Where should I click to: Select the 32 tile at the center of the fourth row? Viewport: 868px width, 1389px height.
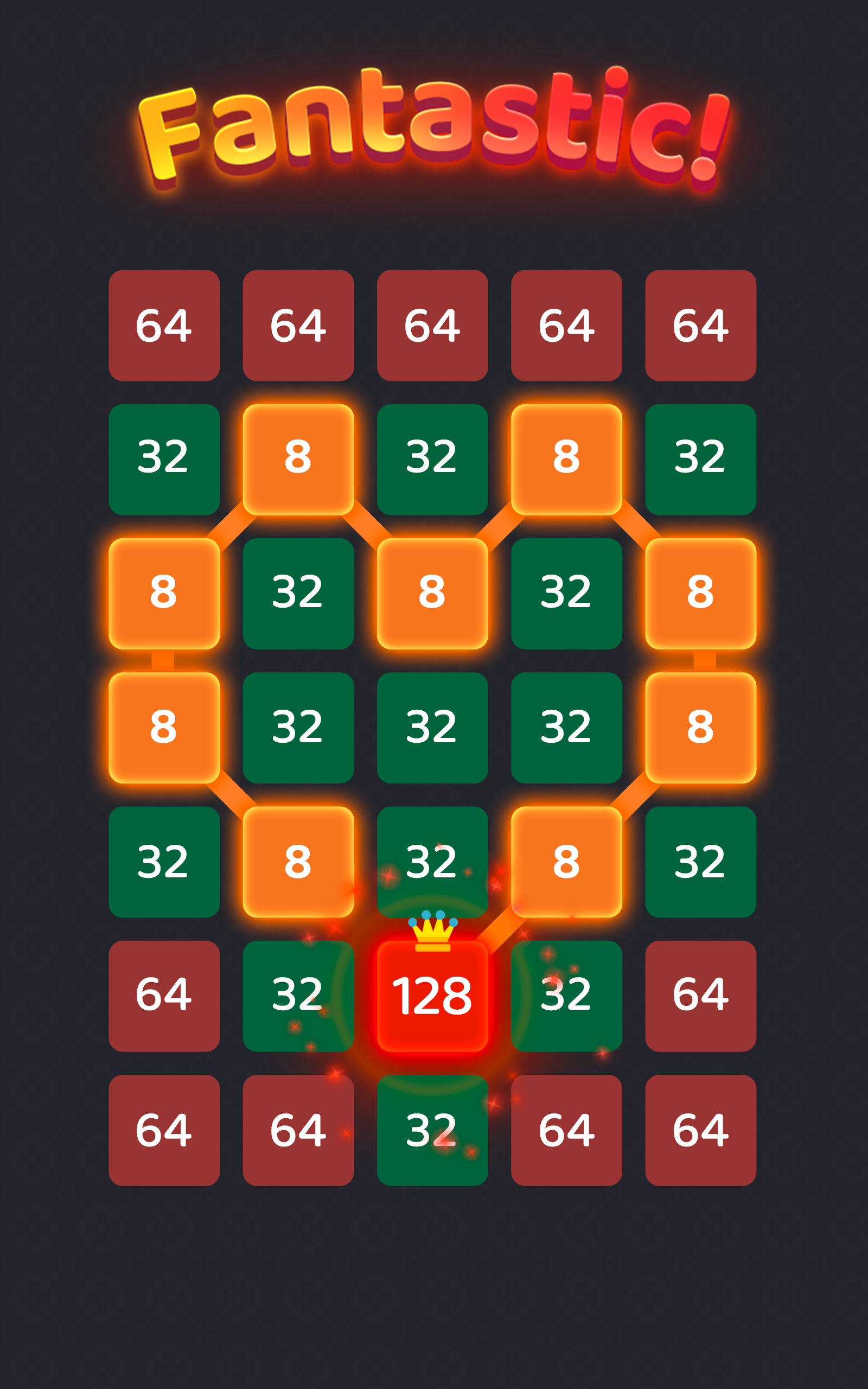pos(433,728)
